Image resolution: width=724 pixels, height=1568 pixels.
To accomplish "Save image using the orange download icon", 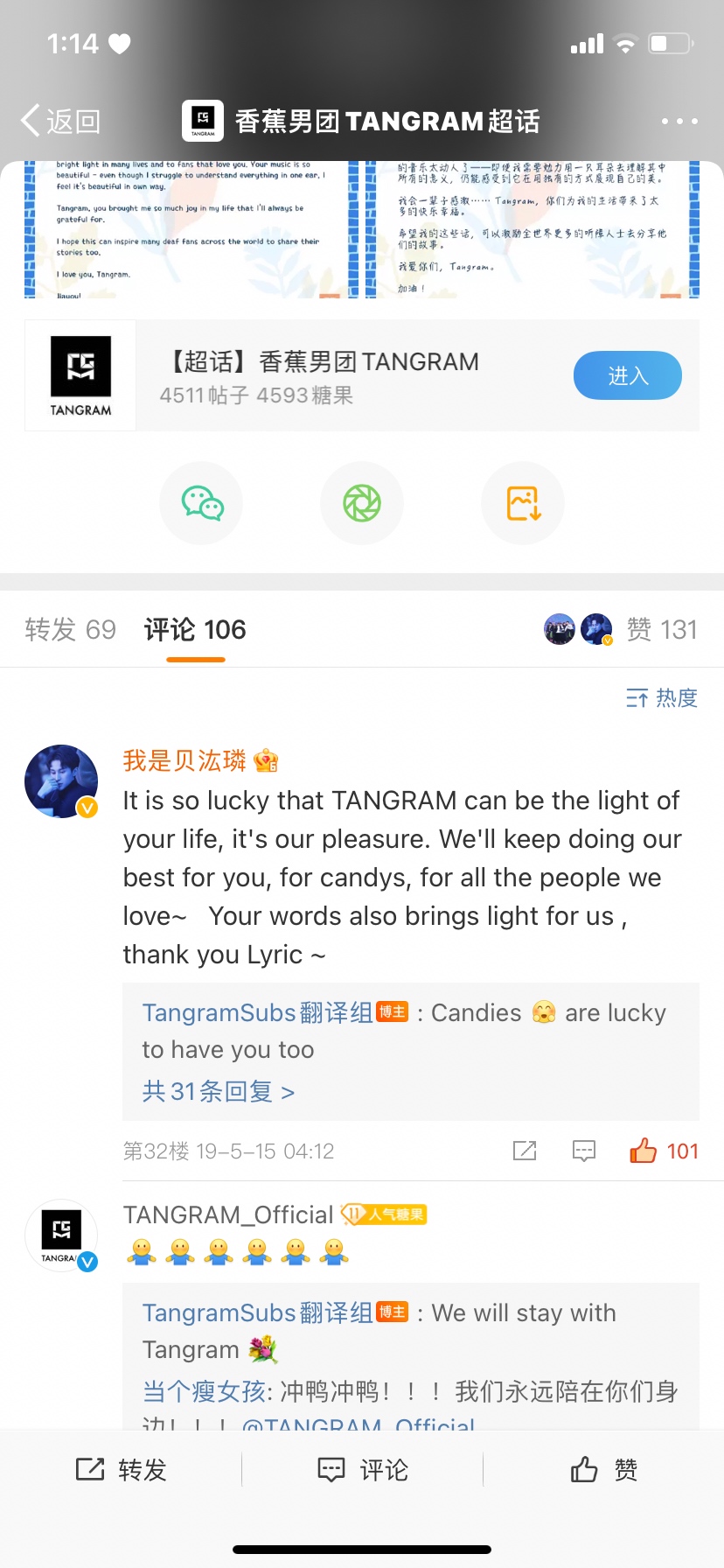I will coord(523,503).
